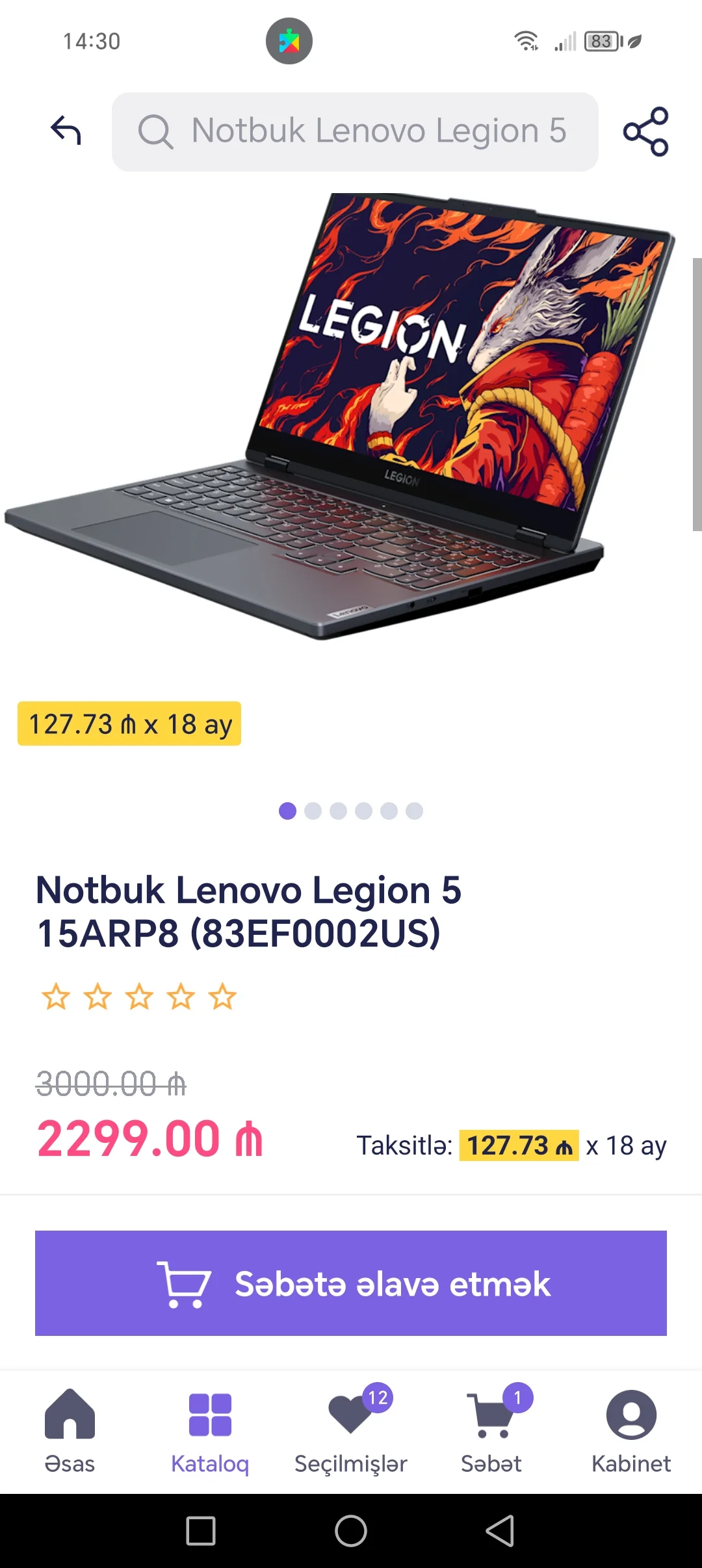
Task: Rate the product with five stars
Action: (222, 997)
